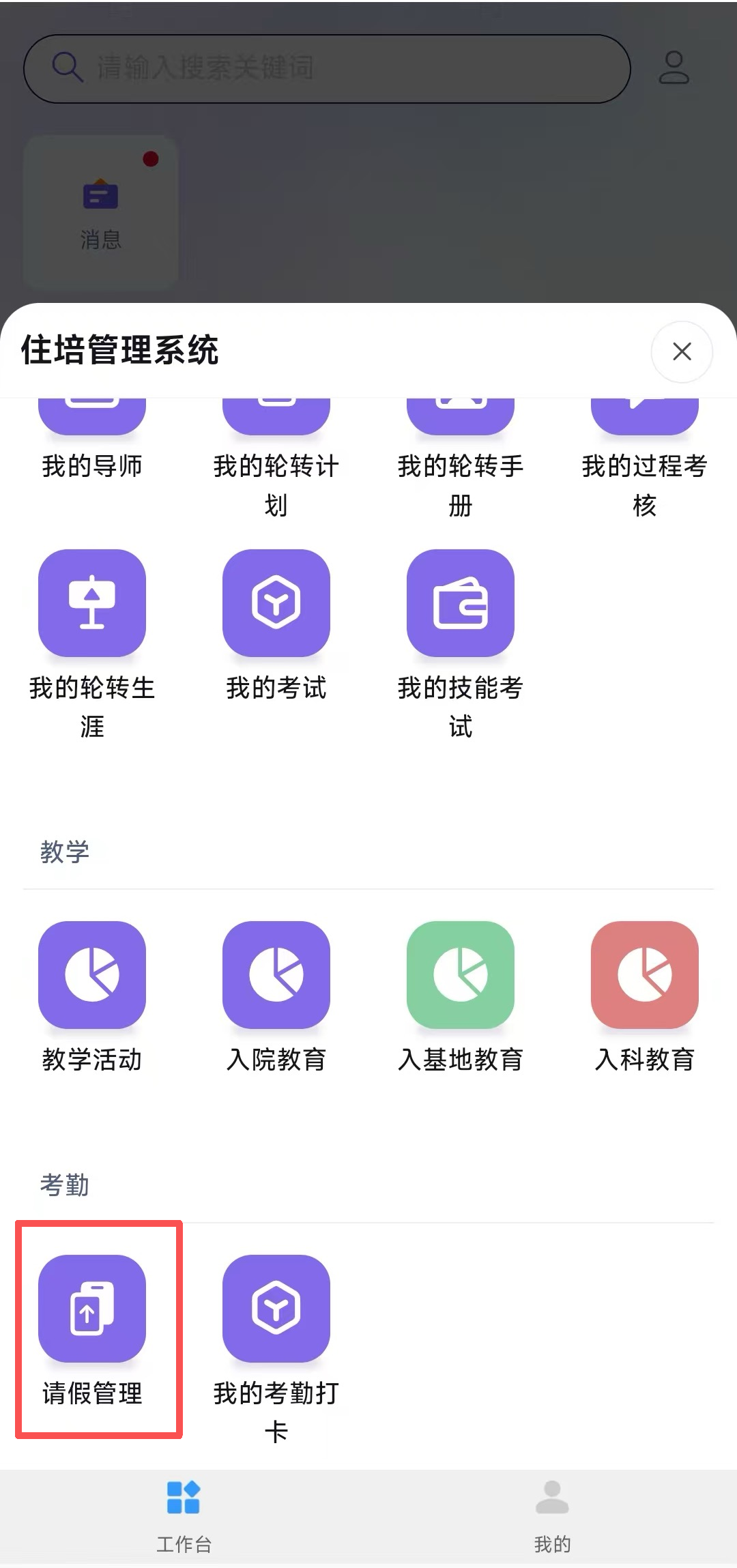Open 我的轮转生涯
737x1568 pixels.
click(x=92, y=603)
